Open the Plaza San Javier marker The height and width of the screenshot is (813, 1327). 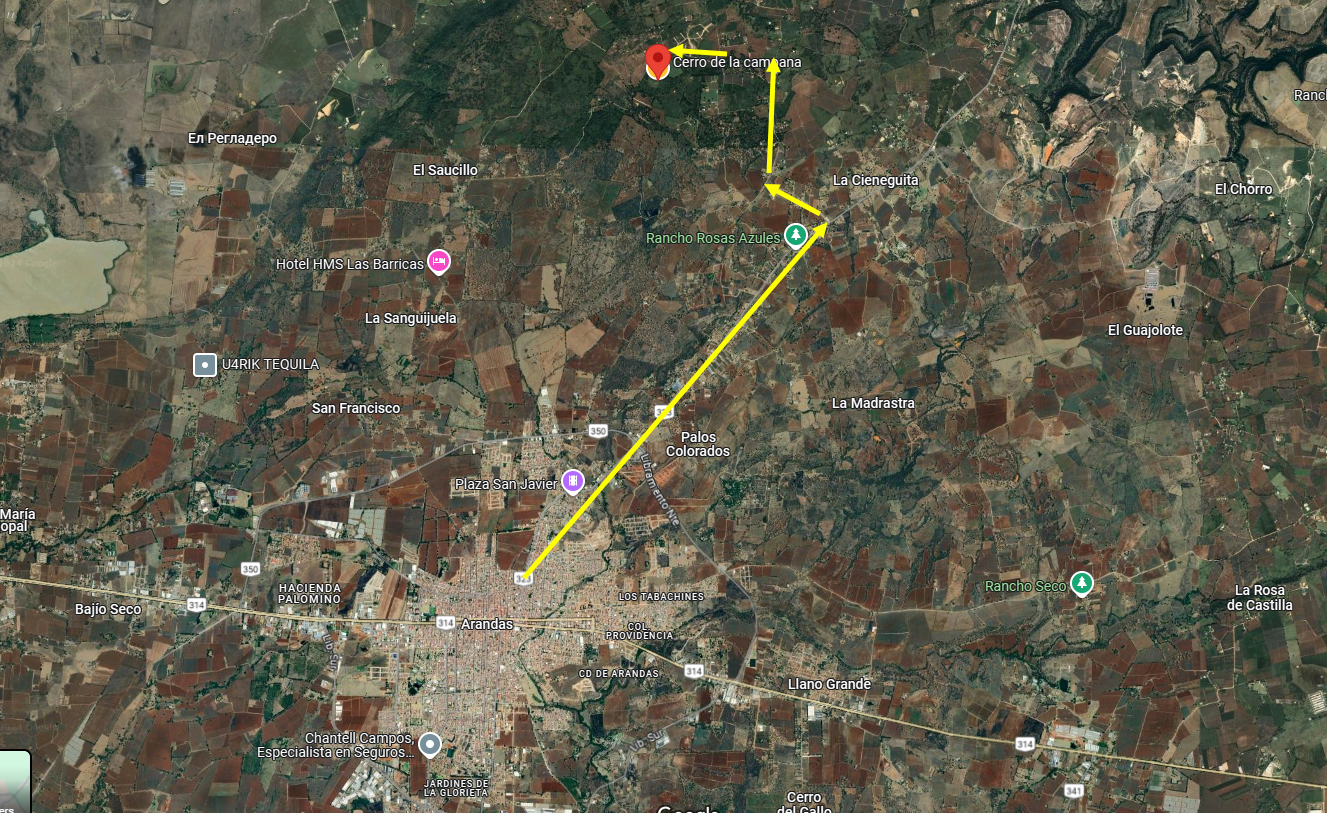(573, 482)
